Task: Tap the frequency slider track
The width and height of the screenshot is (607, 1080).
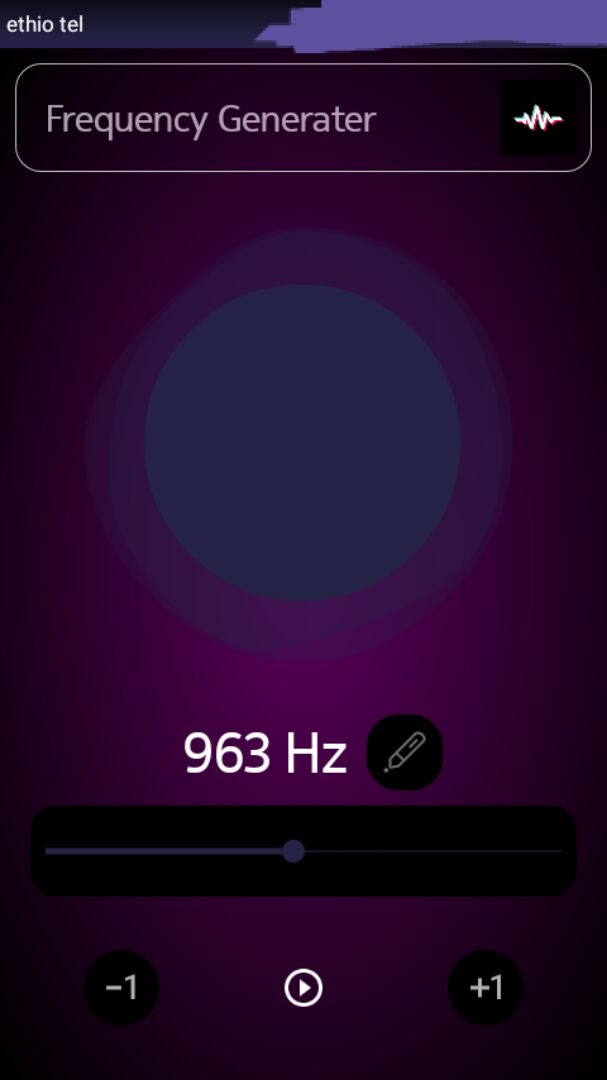Action: tap(303, 851)
